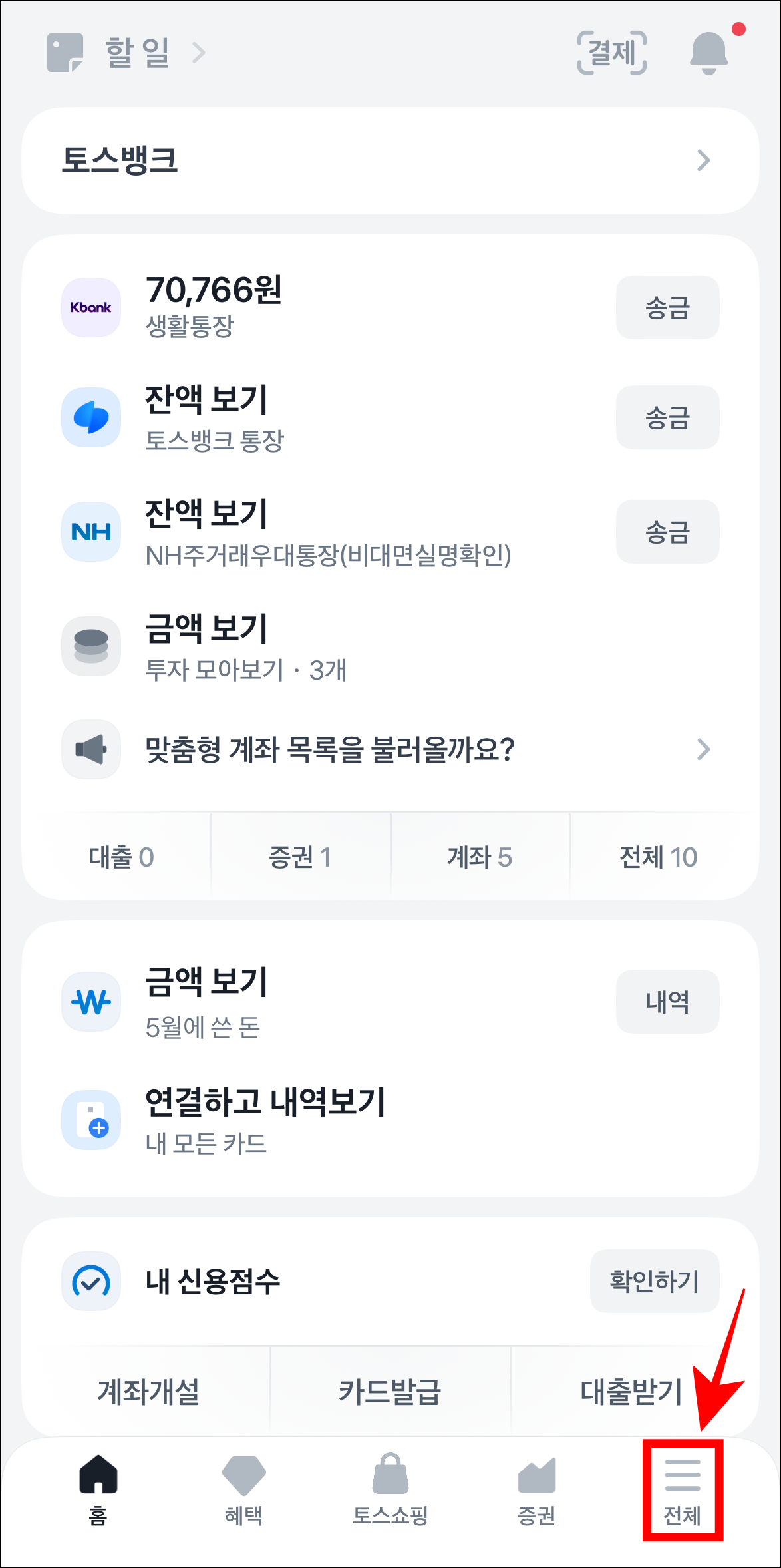Open the 결제 QR payment scanner

tap(613, 52)
